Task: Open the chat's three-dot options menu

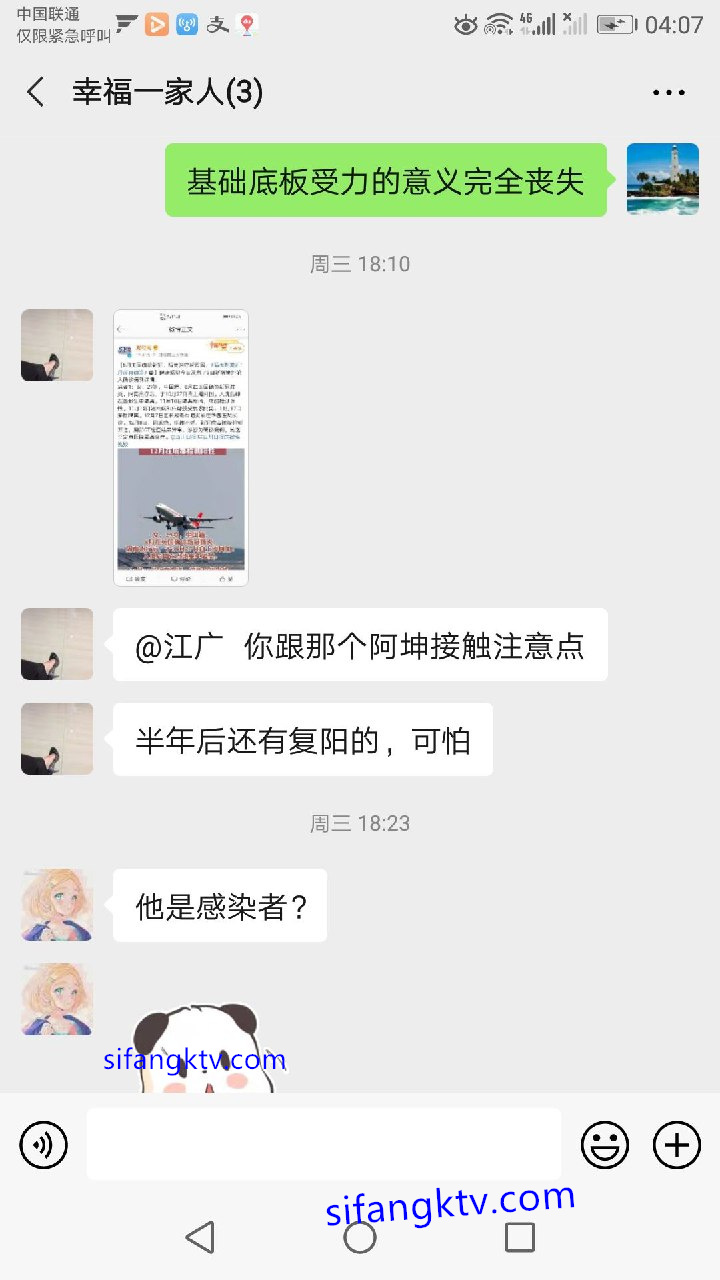Action: 668,93
